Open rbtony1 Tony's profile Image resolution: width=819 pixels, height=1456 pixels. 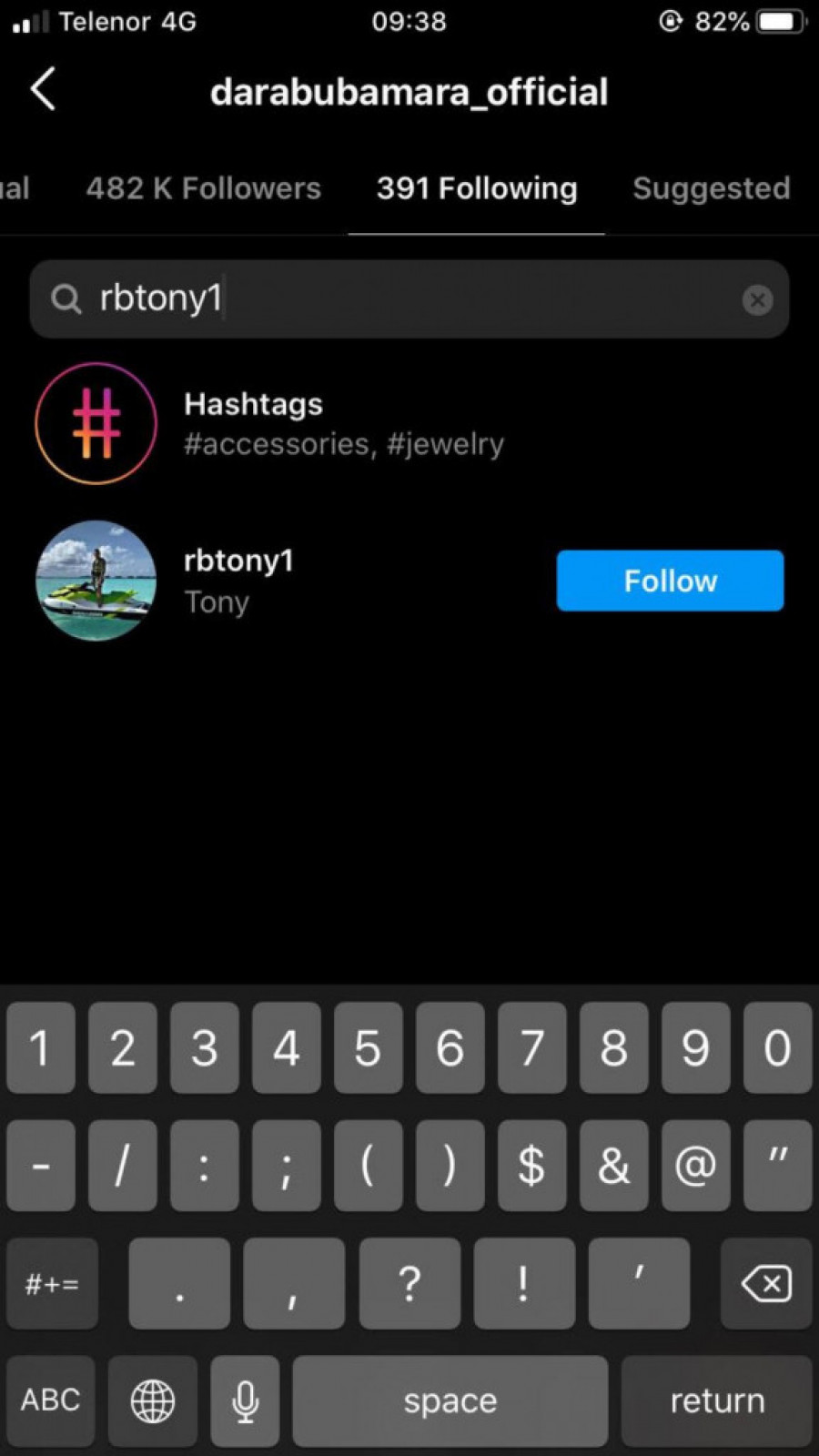click(x=238, y=580)
